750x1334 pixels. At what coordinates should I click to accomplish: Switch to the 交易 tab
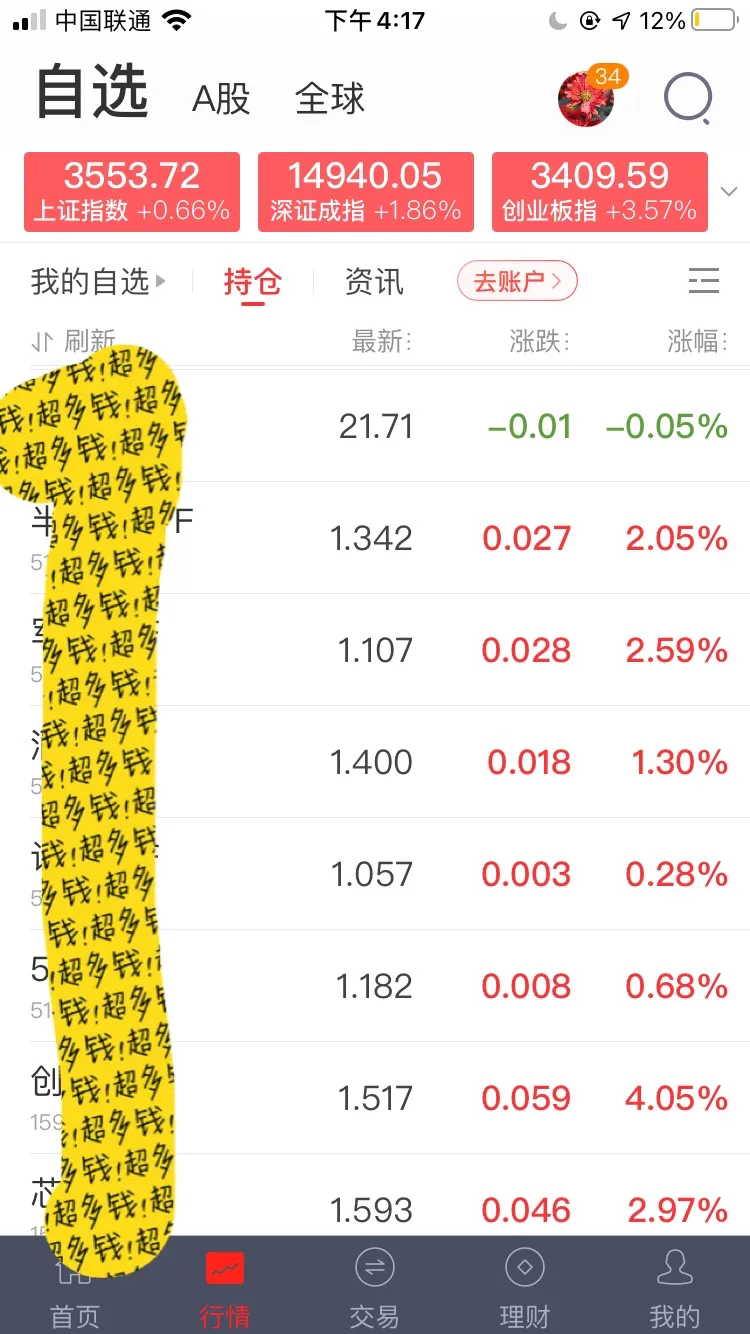pos(375,1286)
